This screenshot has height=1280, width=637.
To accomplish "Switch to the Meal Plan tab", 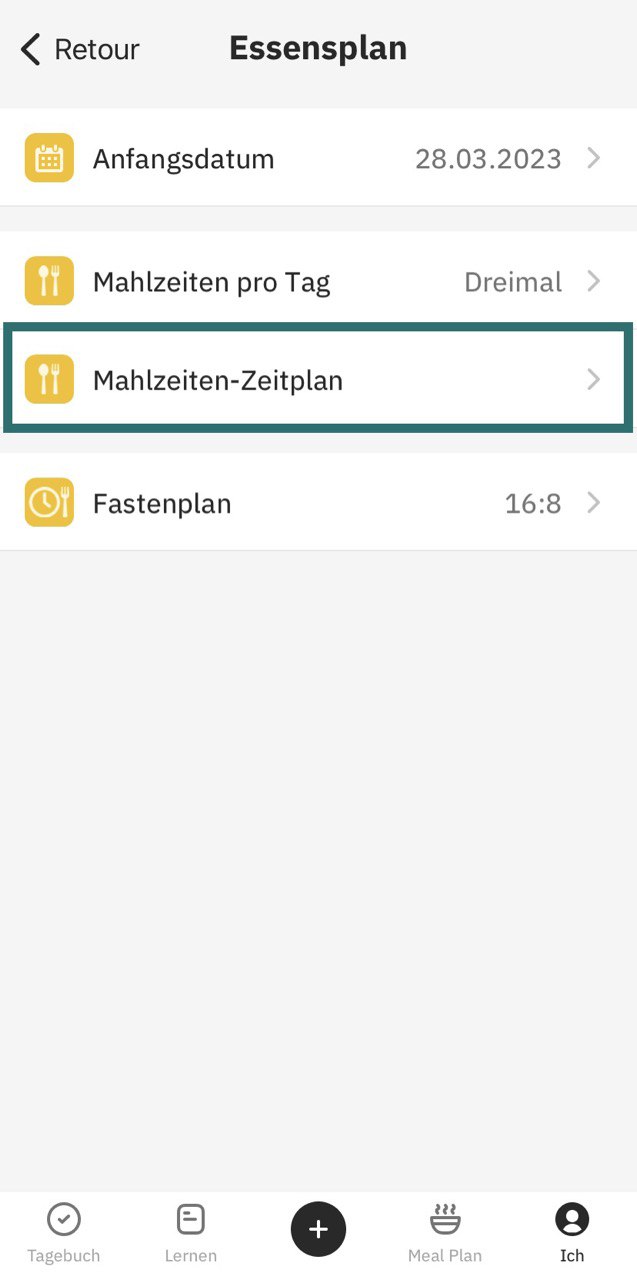I will tap(445, 1232).
